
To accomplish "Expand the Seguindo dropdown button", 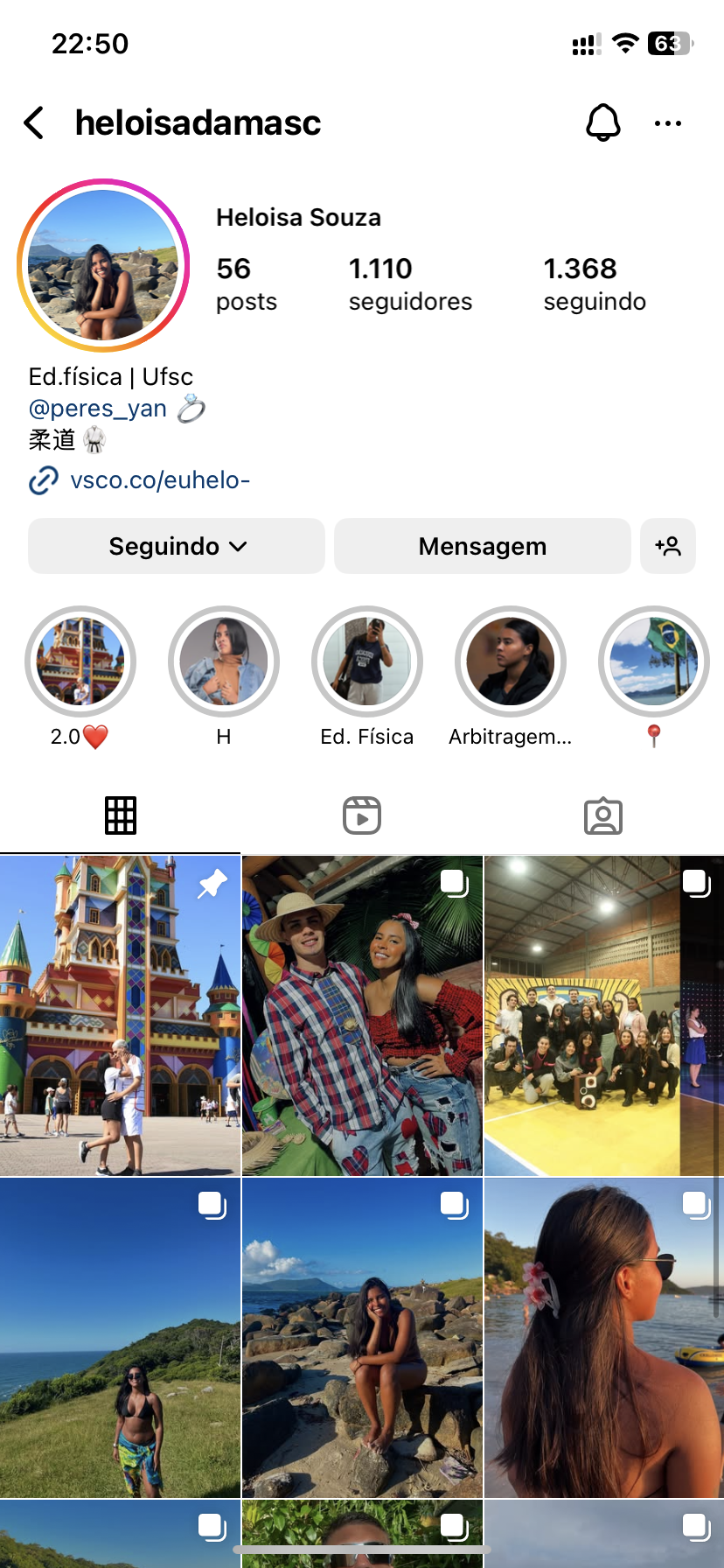I will click(177, 546).
